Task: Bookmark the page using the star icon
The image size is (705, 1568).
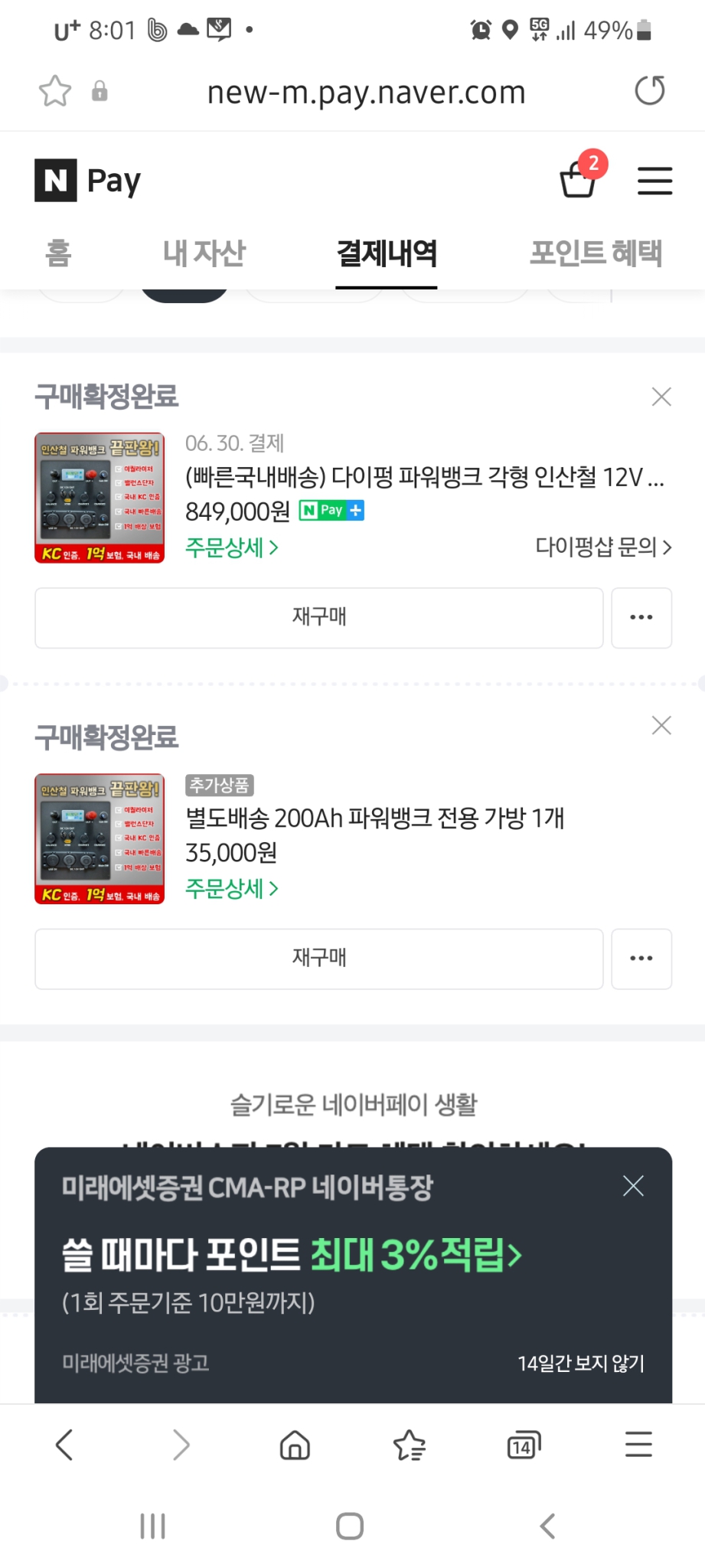Action: pyautogui.click(x=54, y=91)
